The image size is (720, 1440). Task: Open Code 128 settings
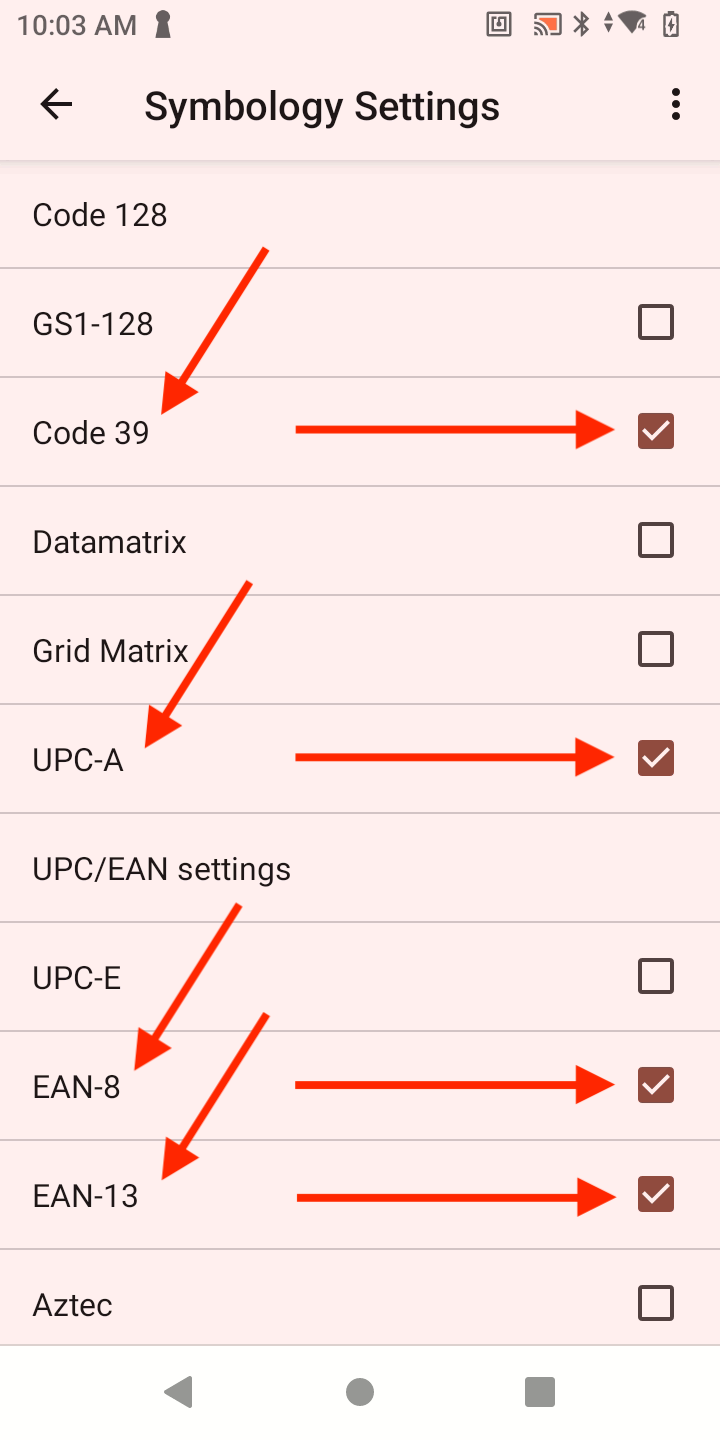pyautogui.click(x=100, y=215)
